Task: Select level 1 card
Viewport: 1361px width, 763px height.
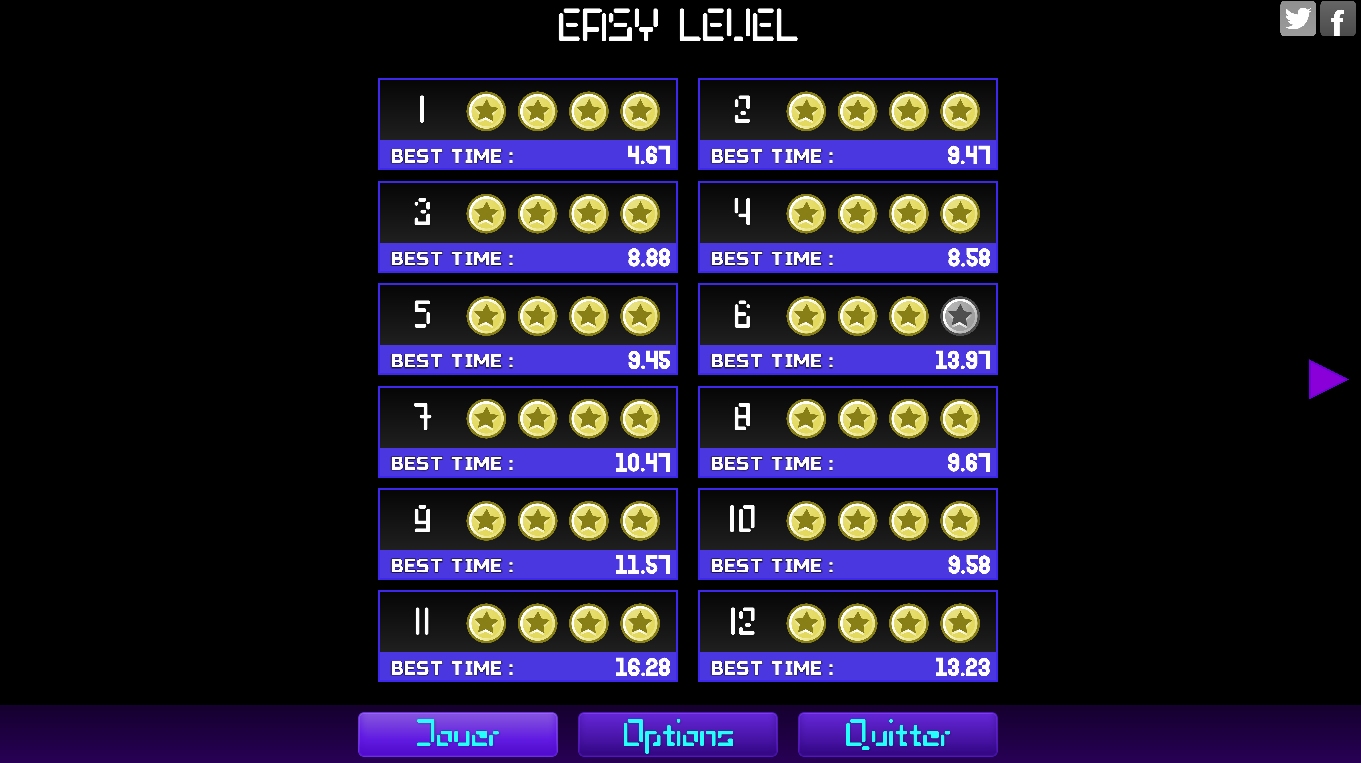Action: click(x=527, y=124)
